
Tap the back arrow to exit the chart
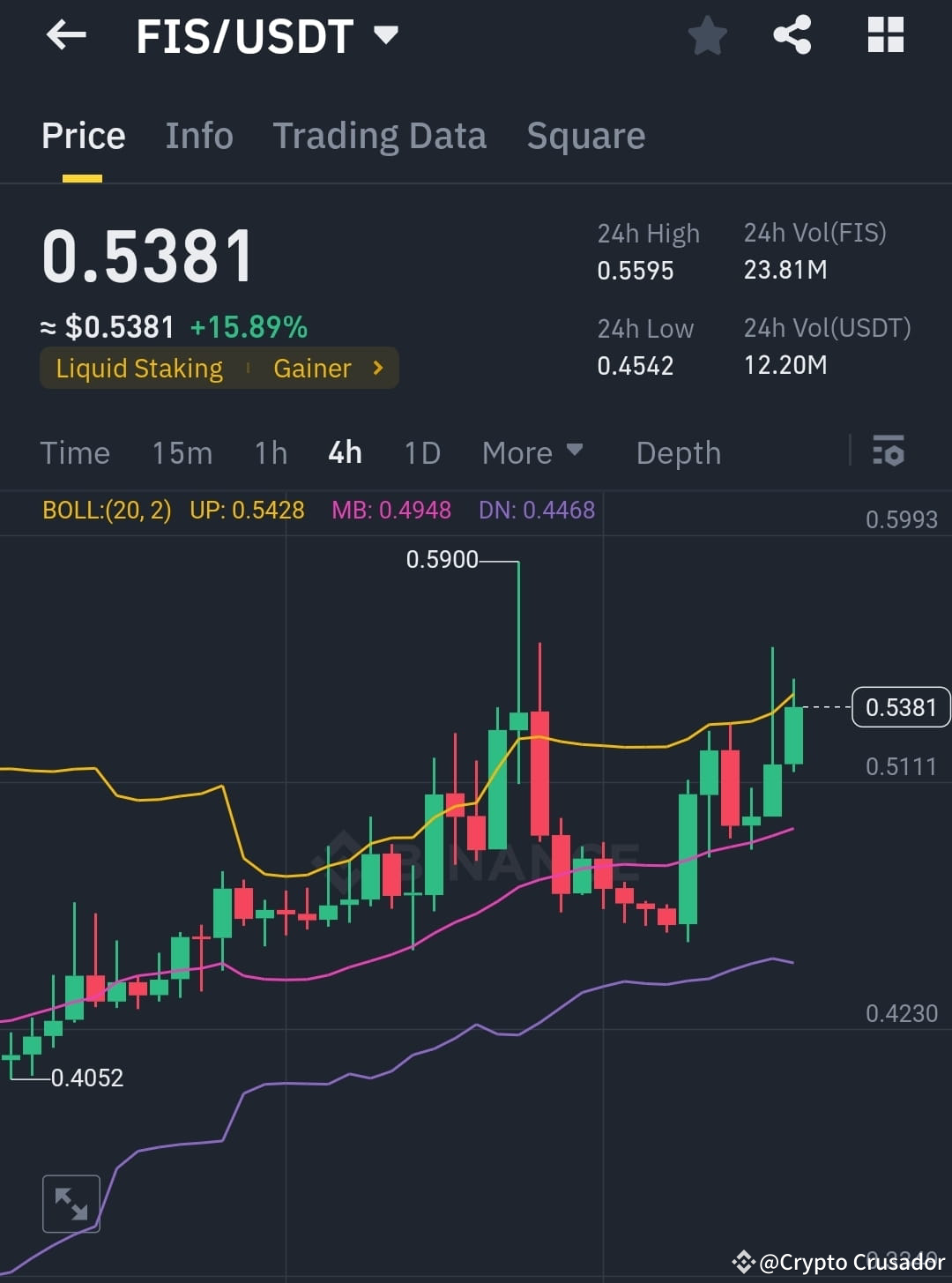pos(65,35)
